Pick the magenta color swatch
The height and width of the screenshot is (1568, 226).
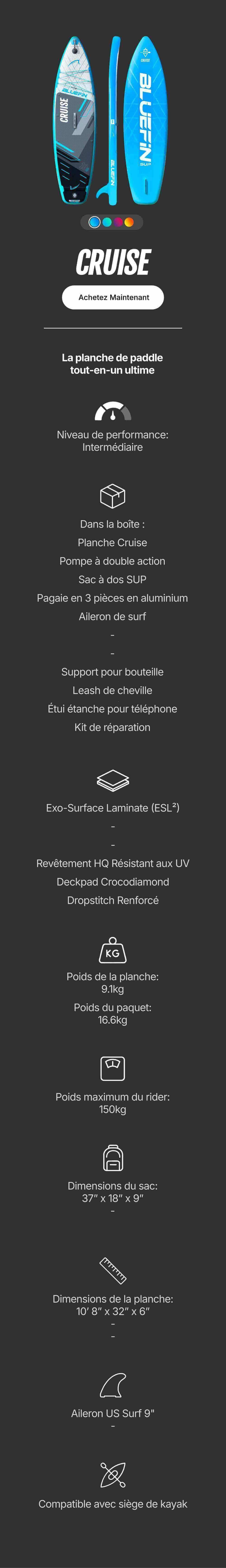click(x=118, y=222)
